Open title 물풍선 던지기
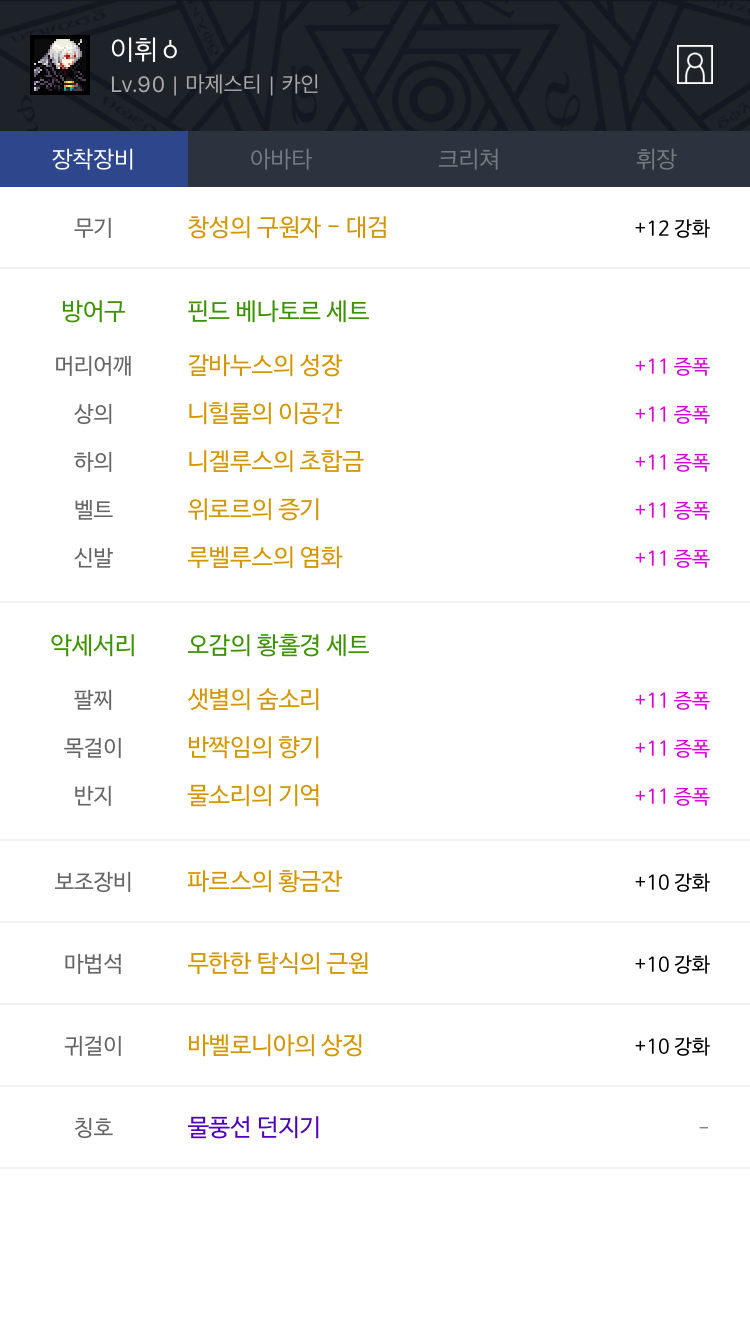 coord(254,1127)
